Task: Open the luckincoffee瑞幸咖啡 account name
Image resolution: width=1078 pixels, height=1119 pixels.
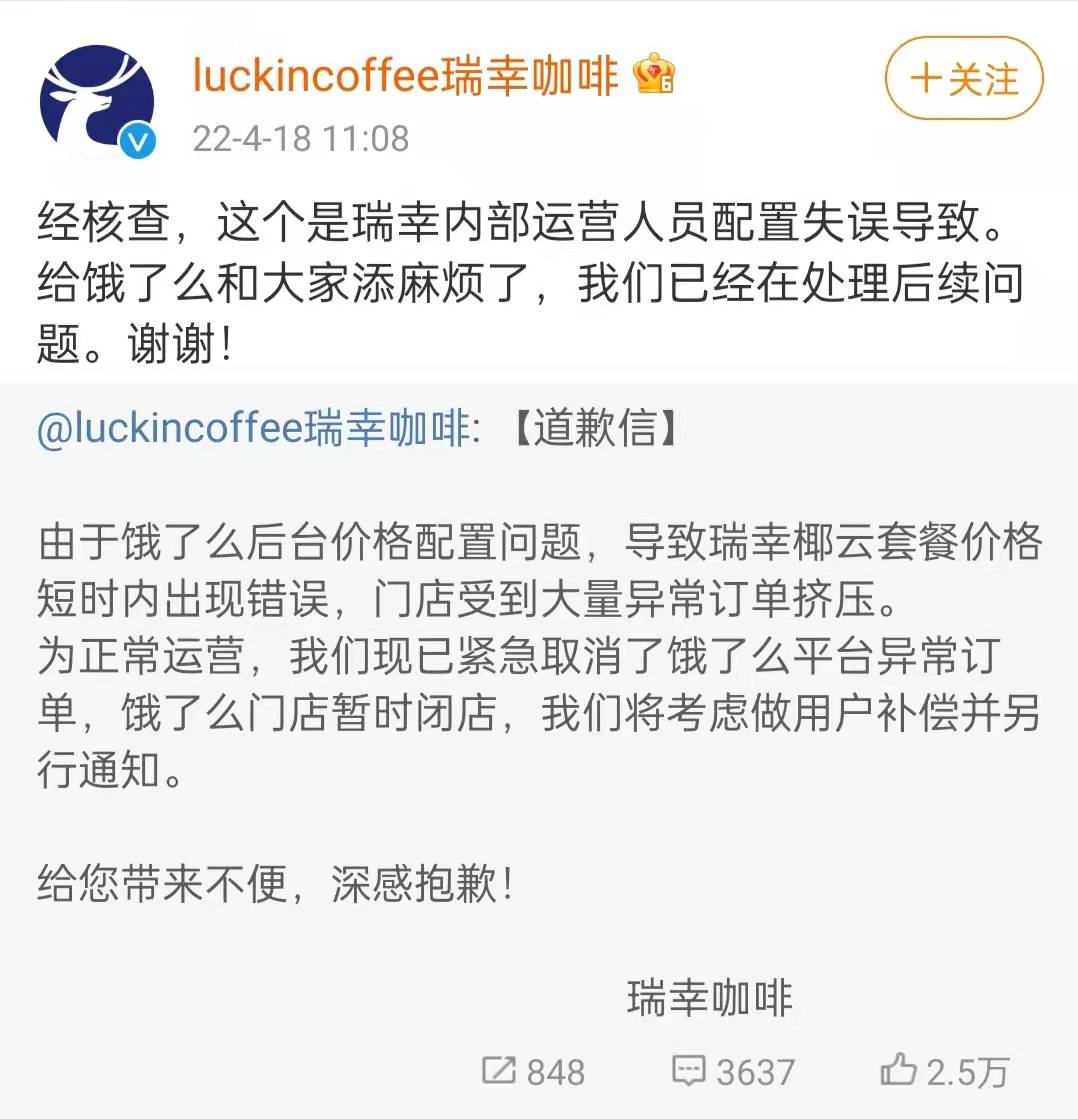Action: click(x=406, y=76)
